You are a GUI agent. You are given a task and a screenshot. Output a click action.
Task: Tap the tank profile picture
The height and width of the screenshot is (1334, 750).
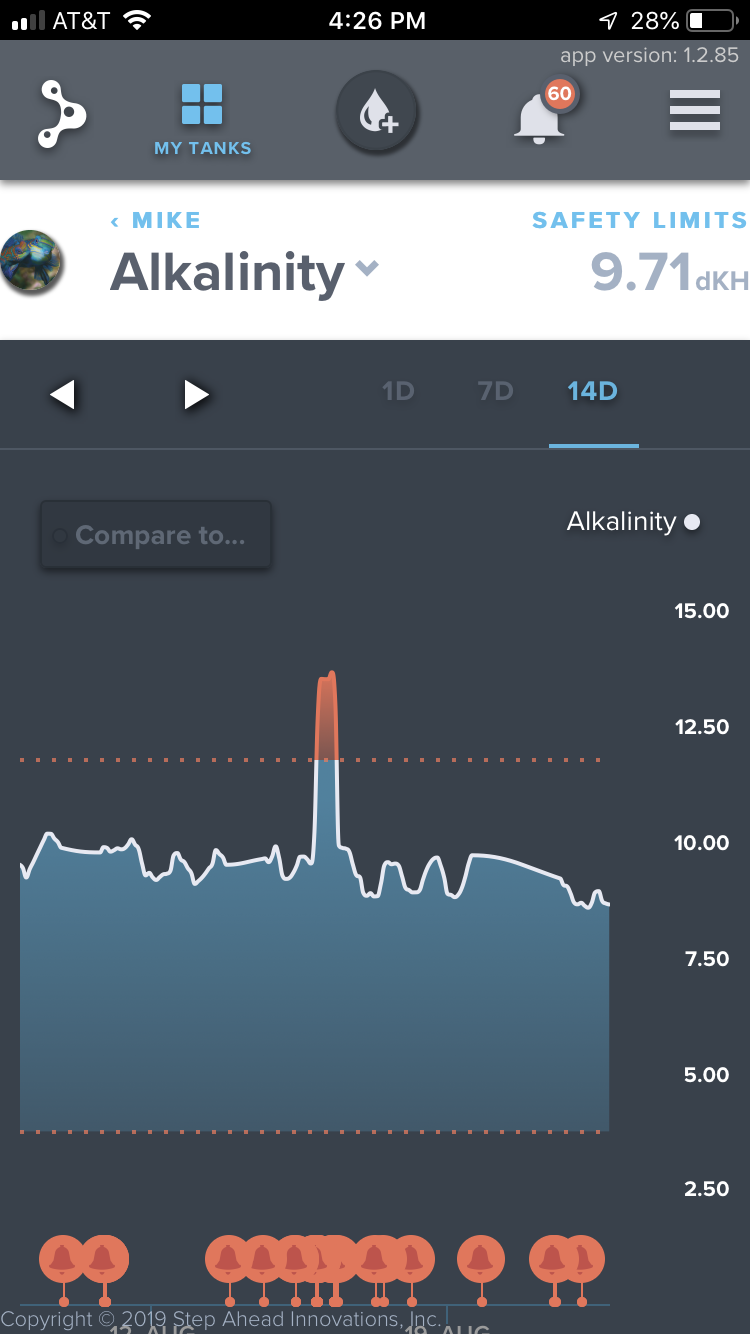31,262
